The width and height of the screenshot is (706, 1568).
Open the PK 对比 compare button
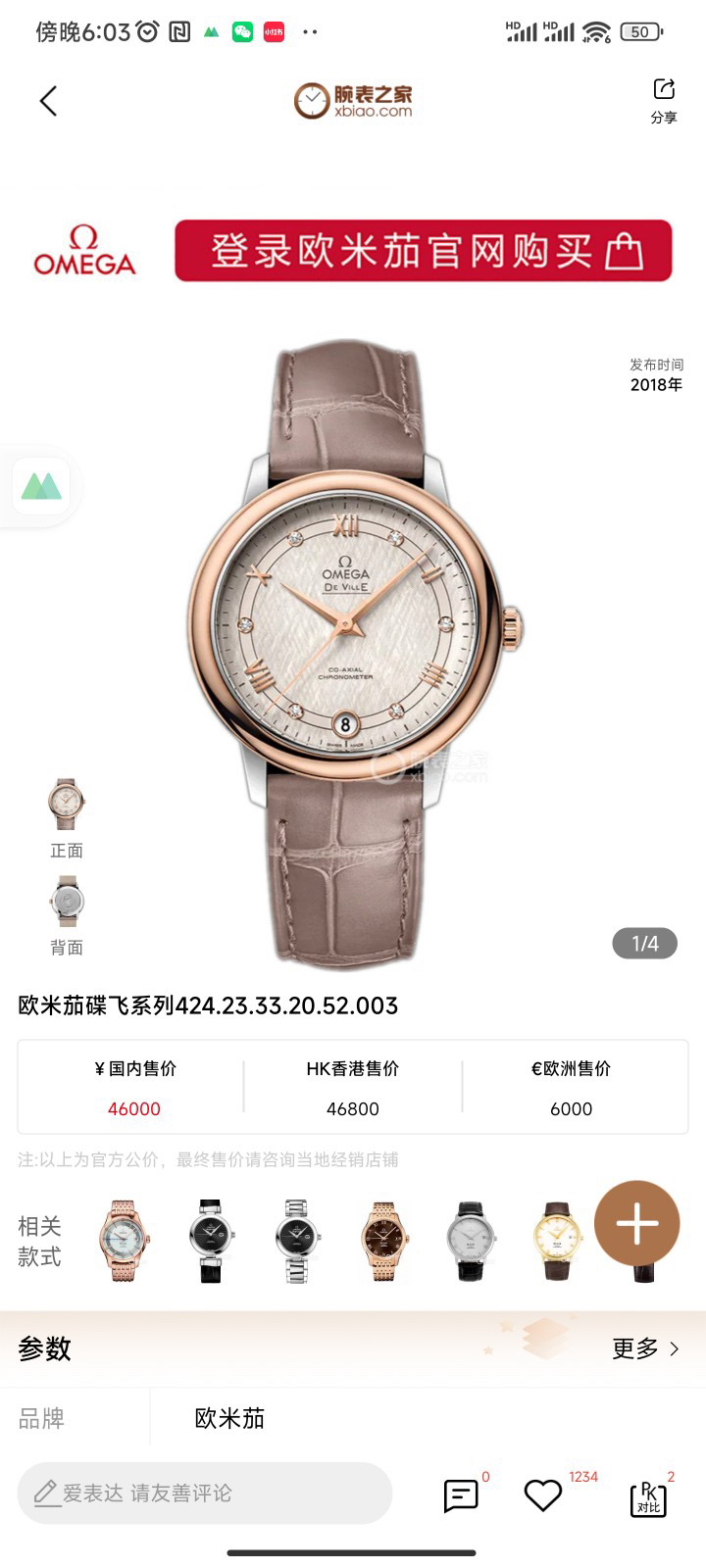pos(648,1498)
